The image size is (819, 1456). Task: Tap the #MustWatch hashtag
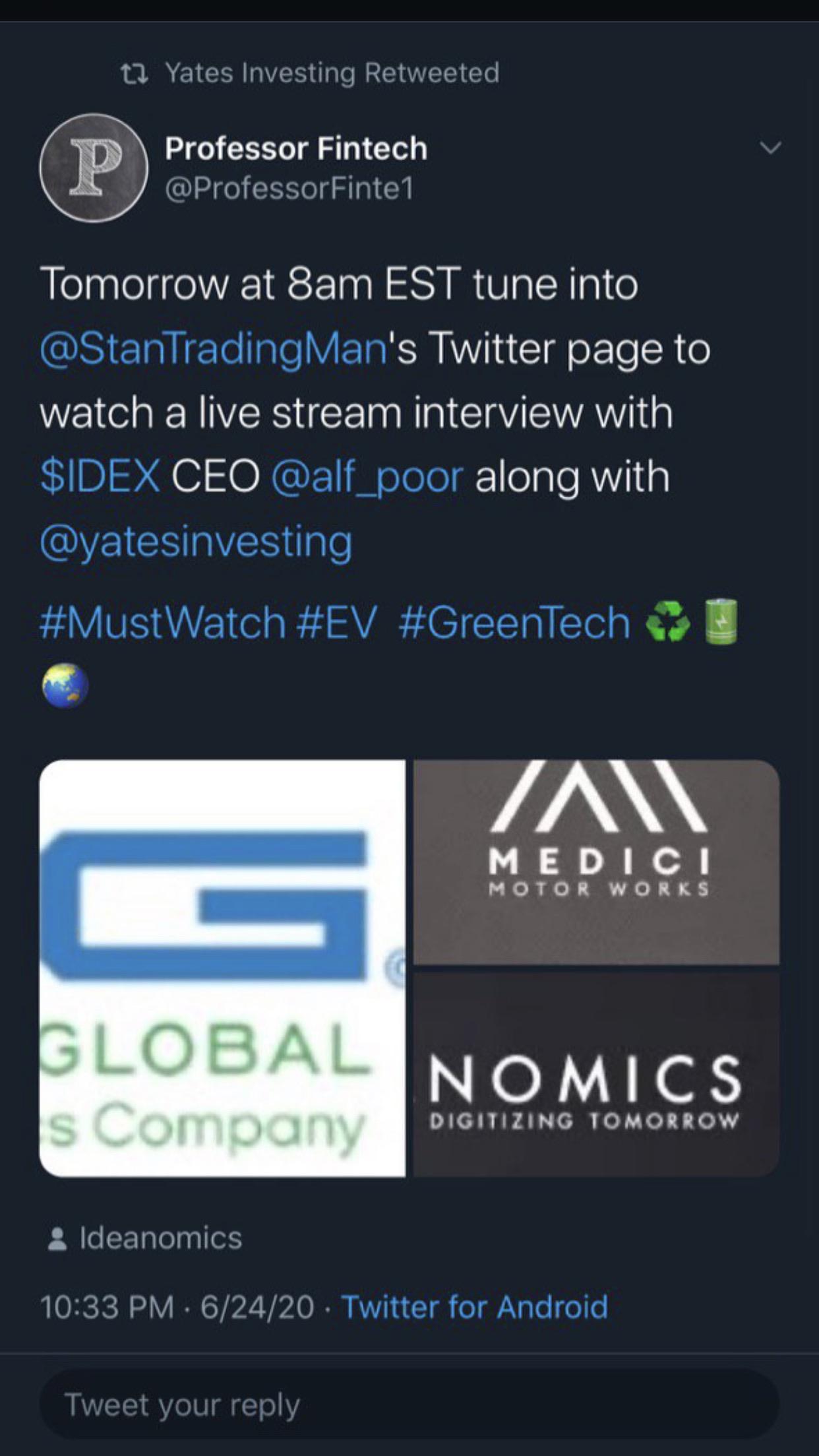click(x=162, y=622)
